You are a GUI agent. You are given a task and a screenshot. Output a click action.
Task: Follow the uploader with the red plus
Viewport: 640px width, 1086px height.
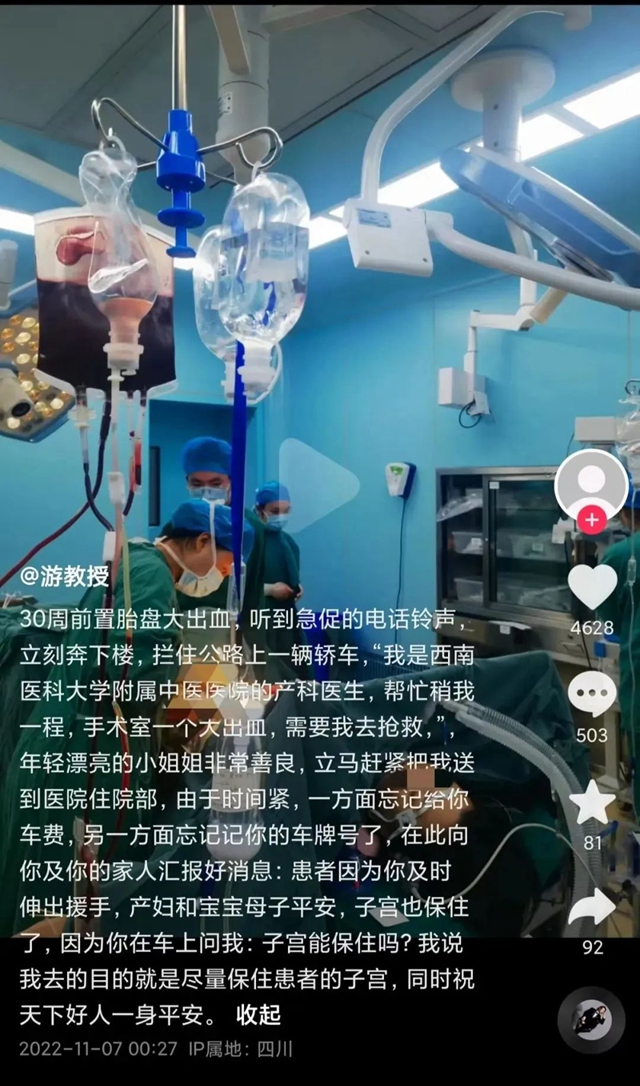click(591, 520)
